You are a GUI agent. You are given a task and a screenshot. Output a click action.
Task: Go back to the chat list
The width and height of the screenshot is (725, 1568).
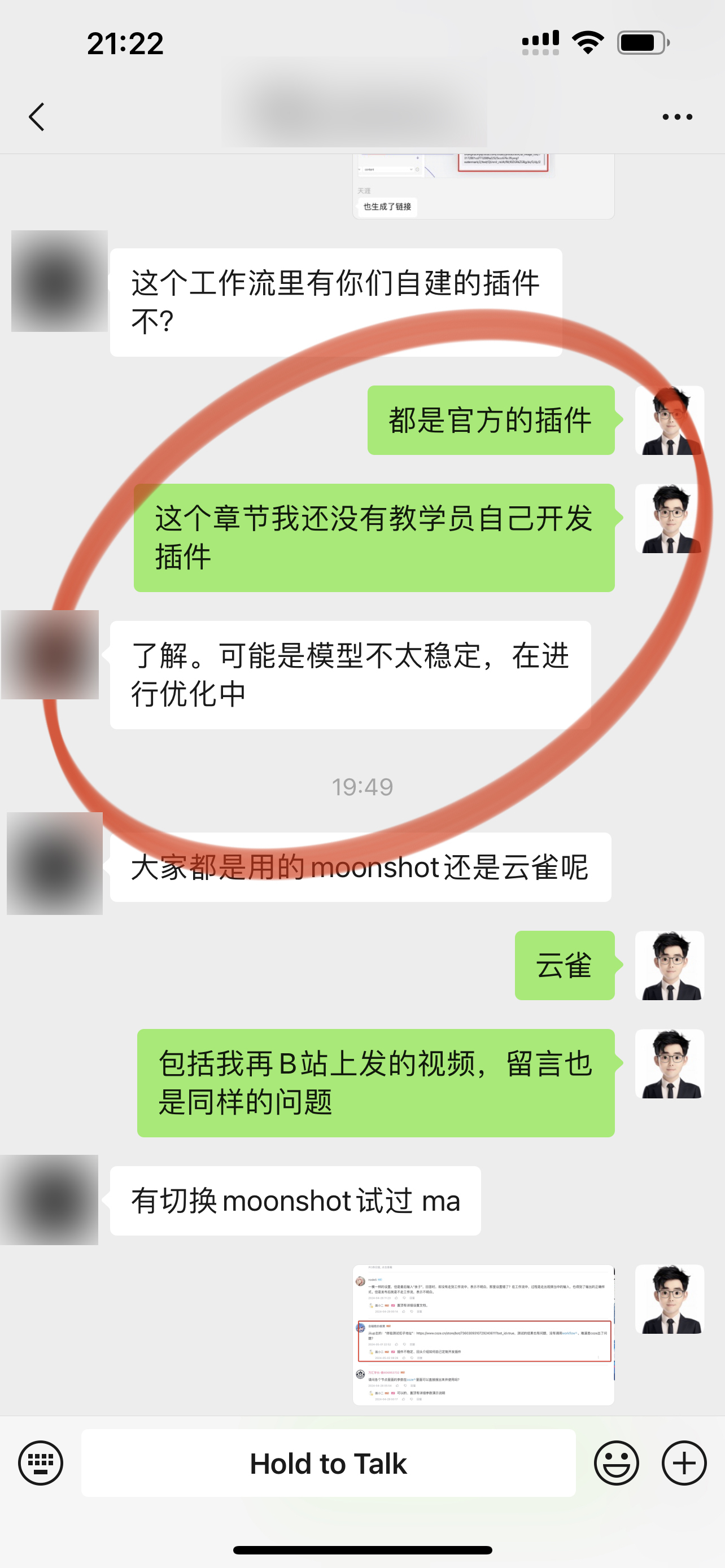coord(37,116)
